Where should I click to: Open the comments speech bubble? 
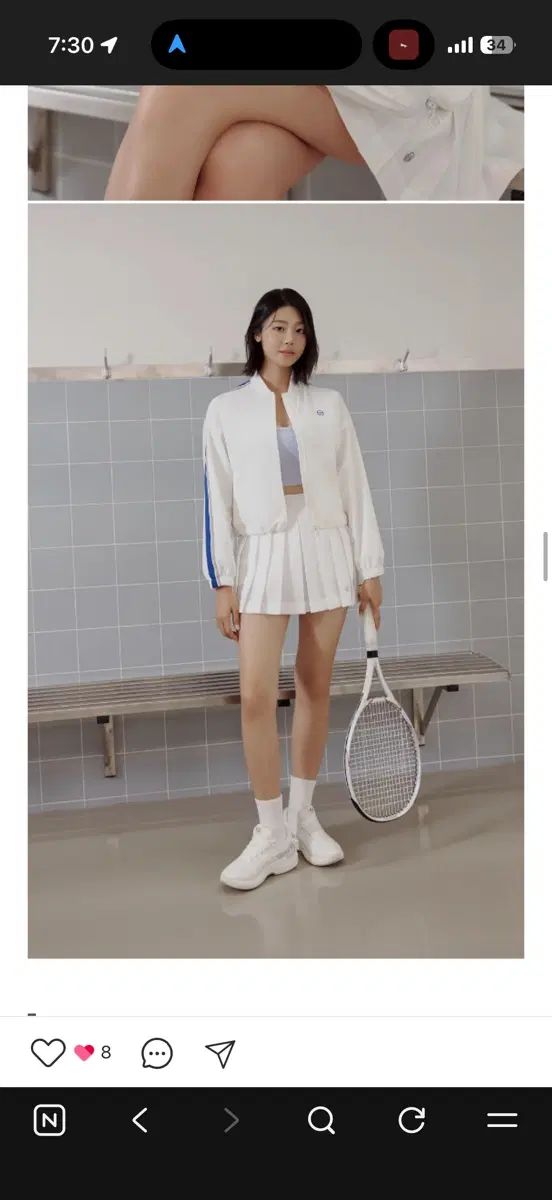[157, 1053]
